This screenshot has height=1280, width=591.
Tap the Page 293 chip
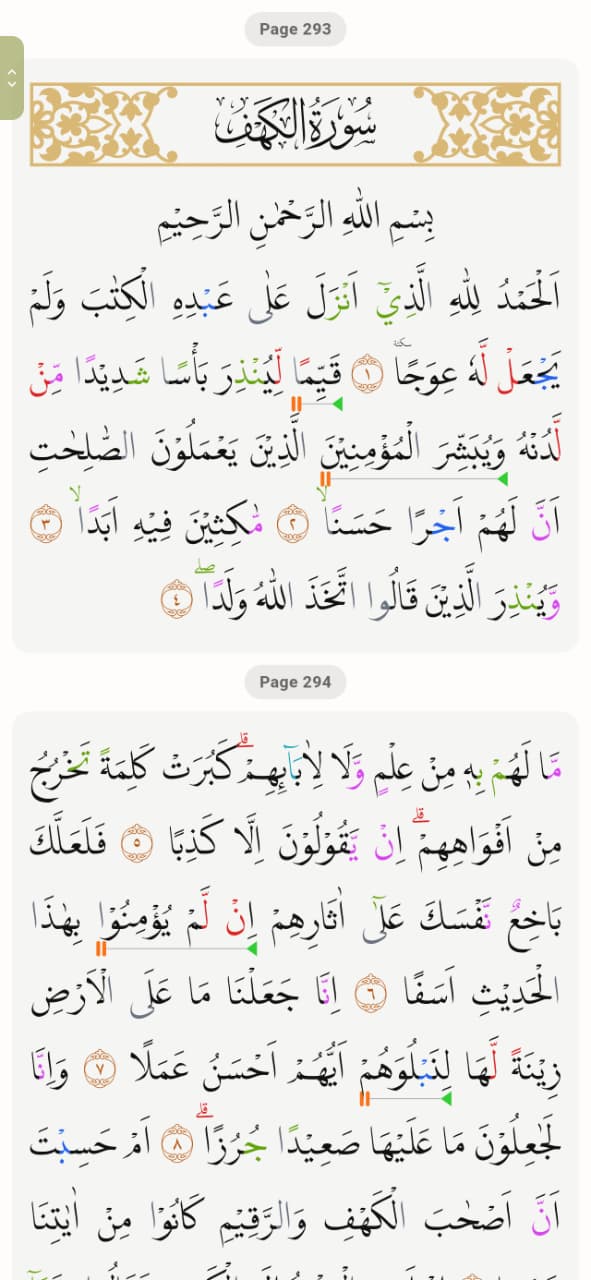[295, 29]
